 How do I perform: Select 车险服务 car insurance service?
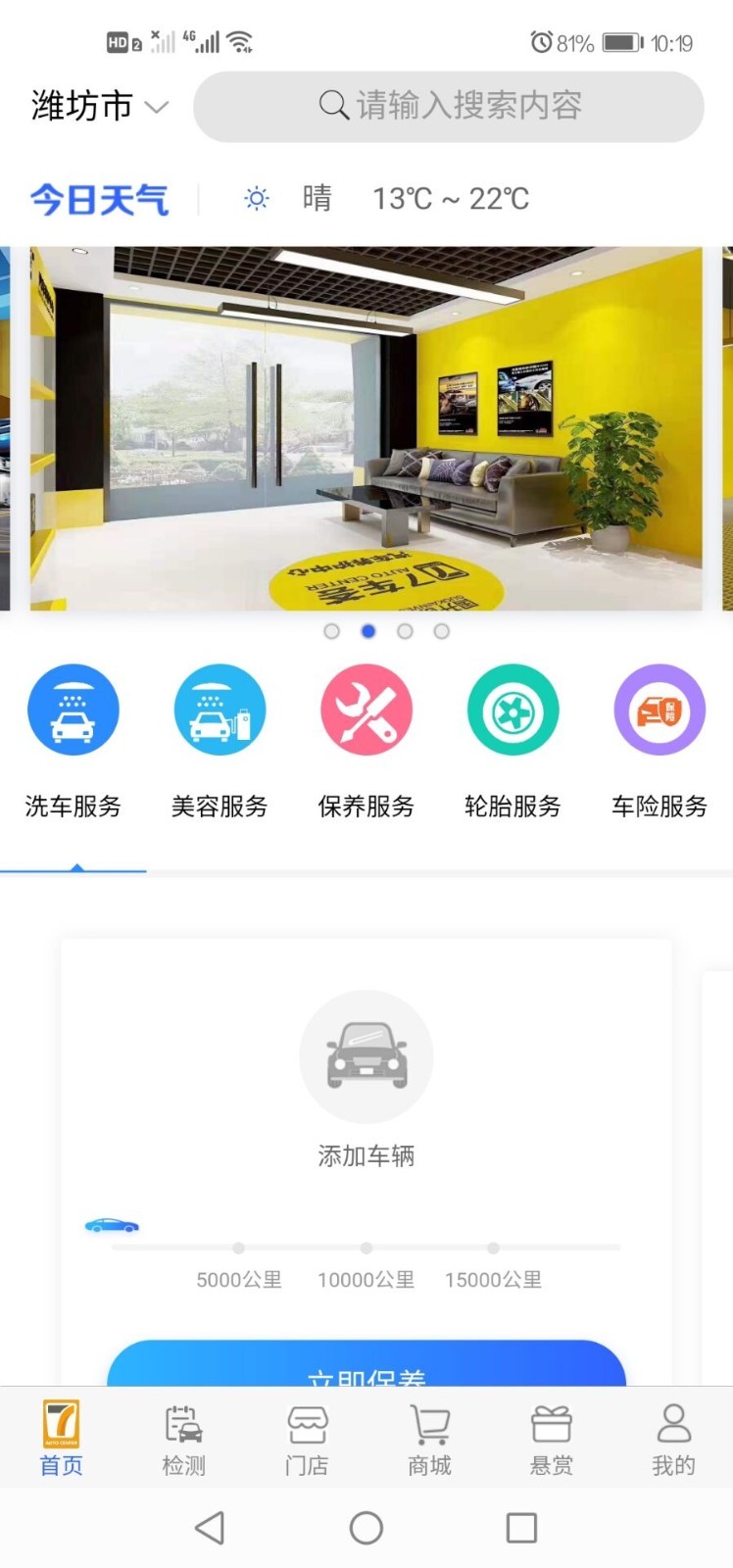[660, 742]
